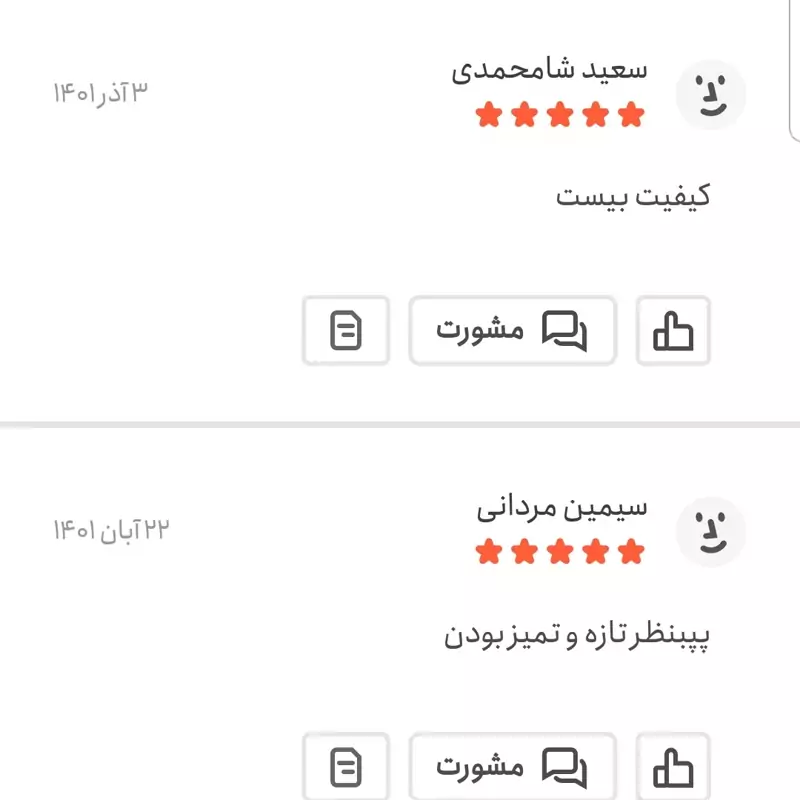Open the document icon under Simin Mardani's review

pos(346,767)
